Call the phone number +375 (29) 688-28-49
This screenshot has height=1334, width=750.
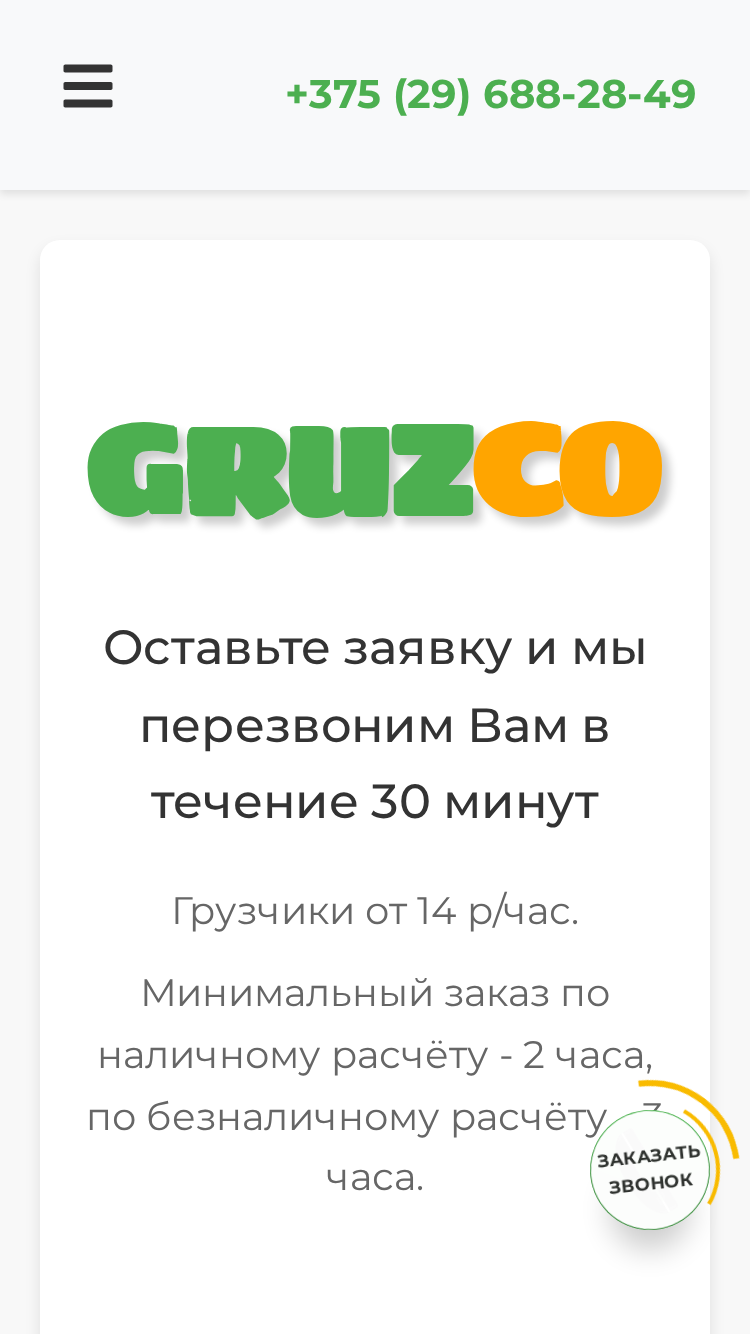(x=491, y=95)
